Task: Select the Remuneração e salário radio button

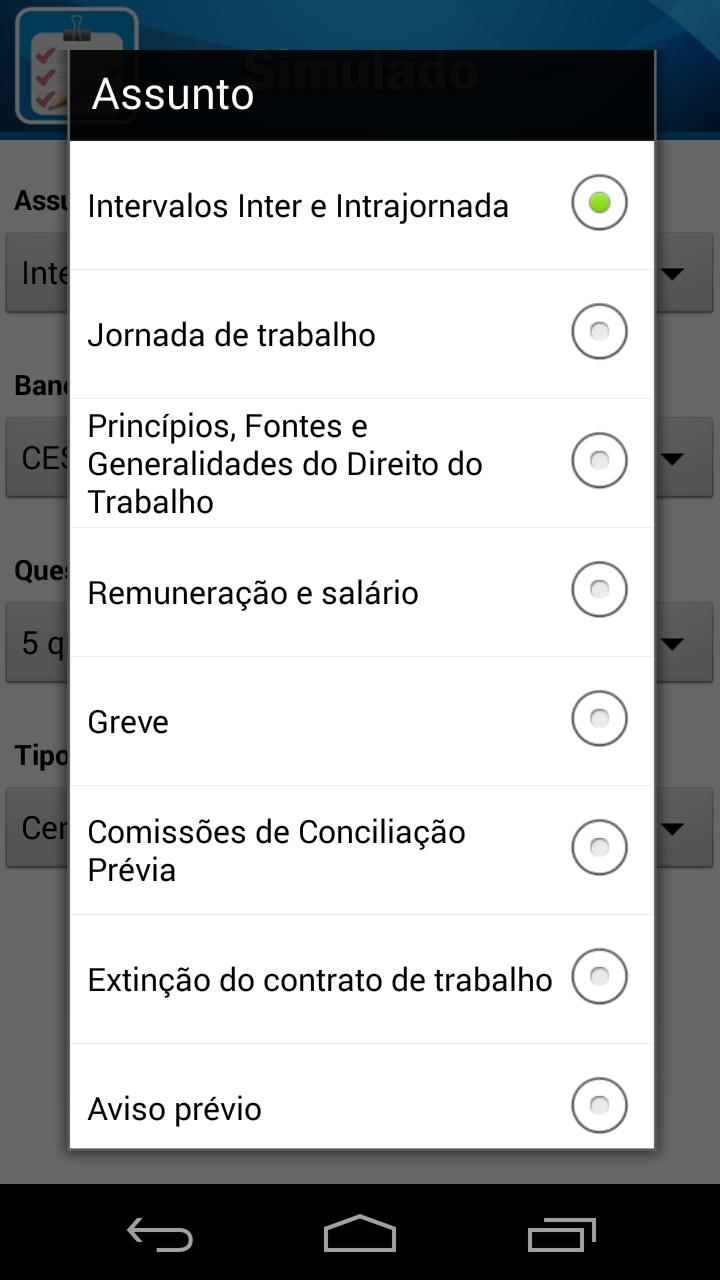Action: (598, 589)
